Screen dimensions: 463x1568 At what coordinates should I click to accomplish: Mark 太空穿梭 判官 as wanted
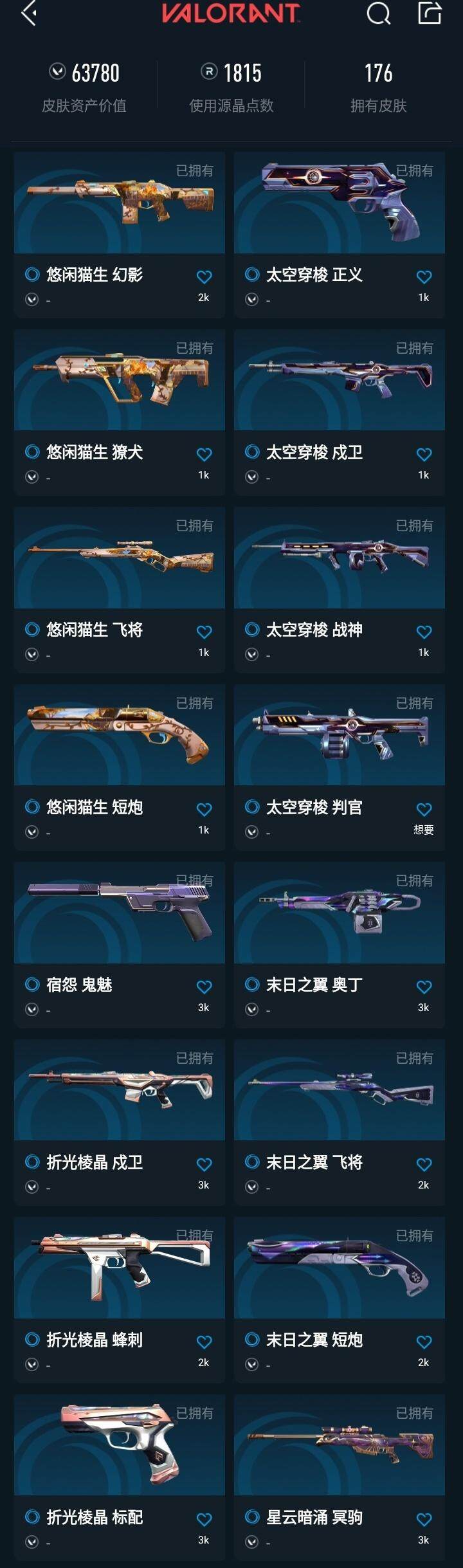[x=424, y=810]
